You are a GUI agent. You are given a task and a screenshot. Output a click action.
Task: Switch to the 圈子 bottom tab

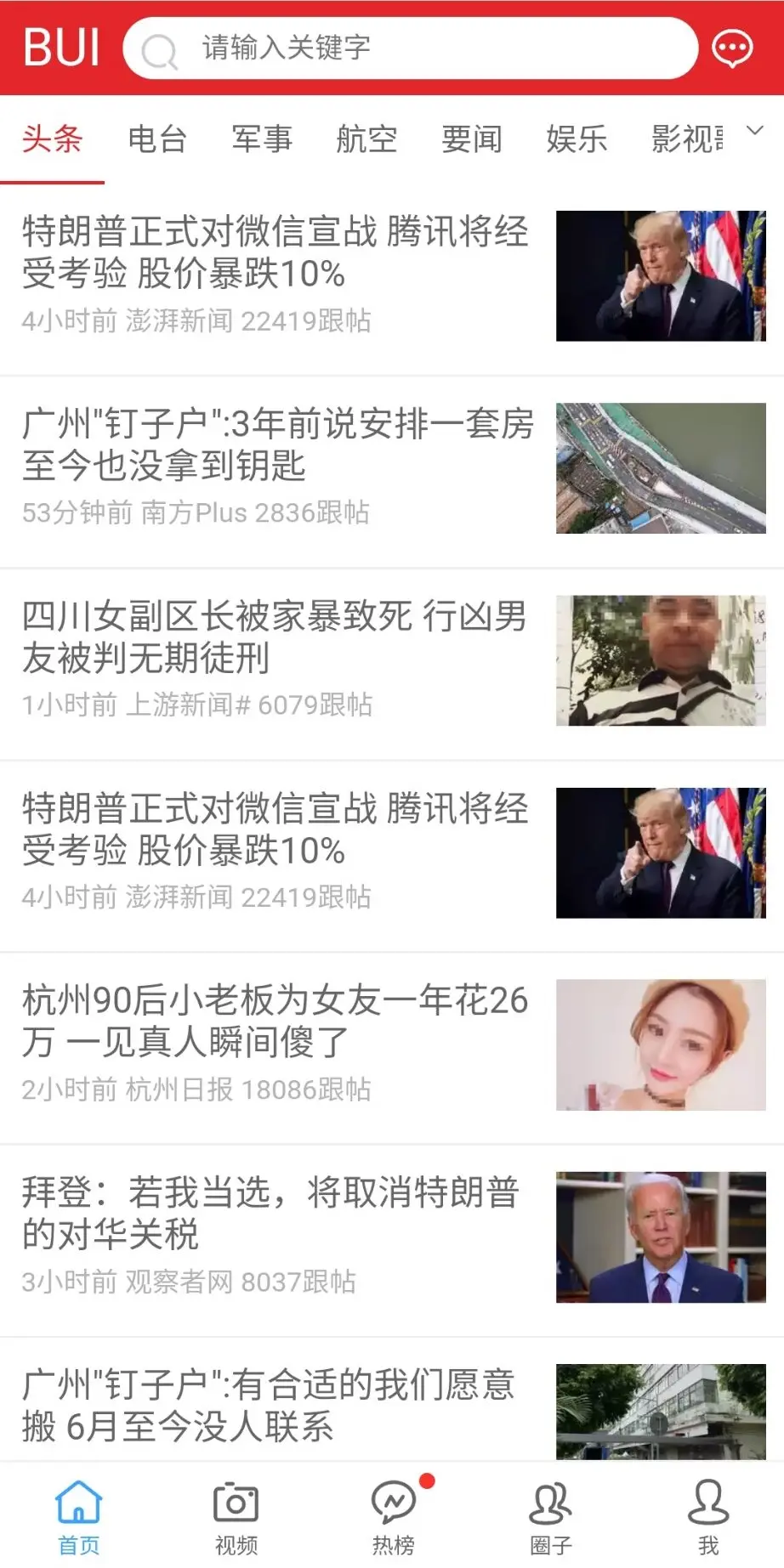tap(550, 1518)
